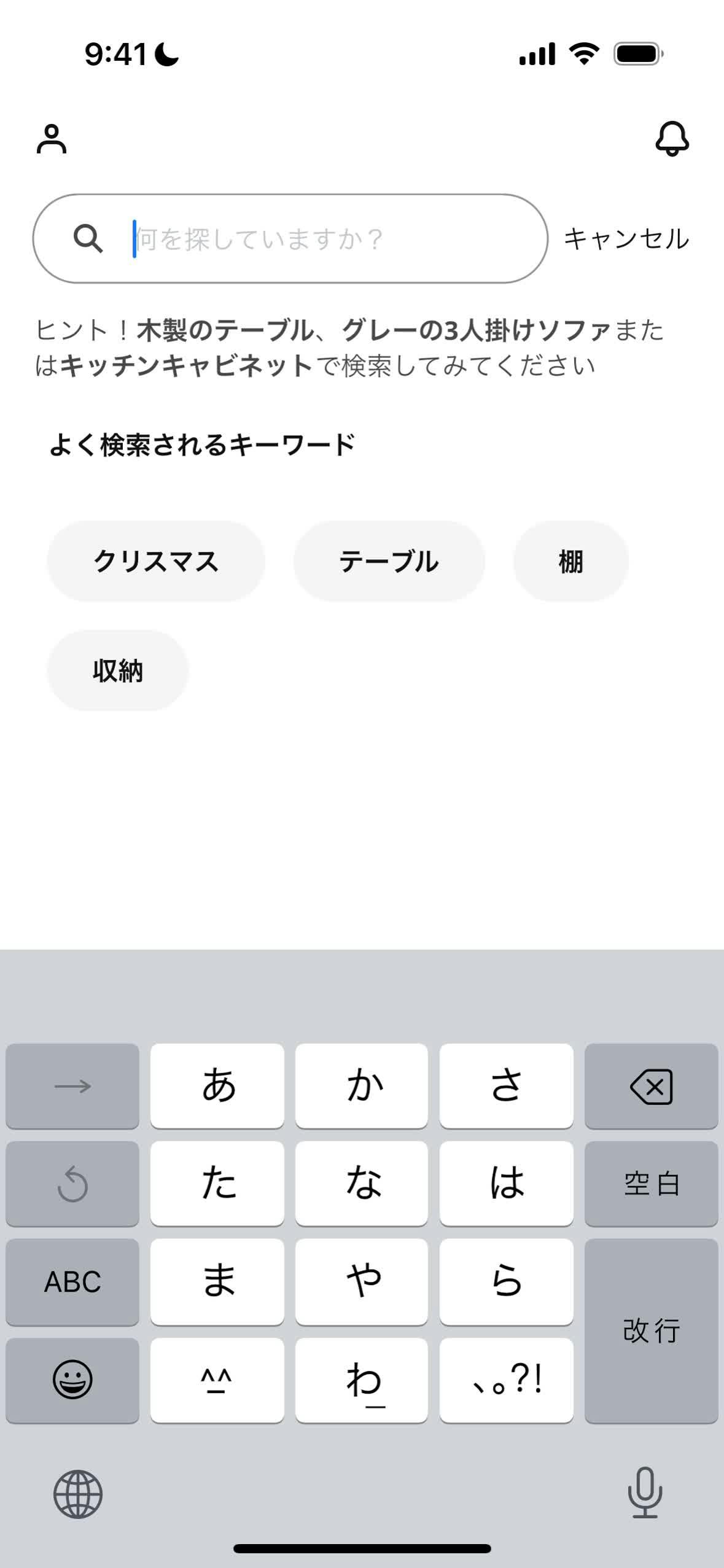
Task: Hit the keyboard backspace key
Action: [651, 1086]
